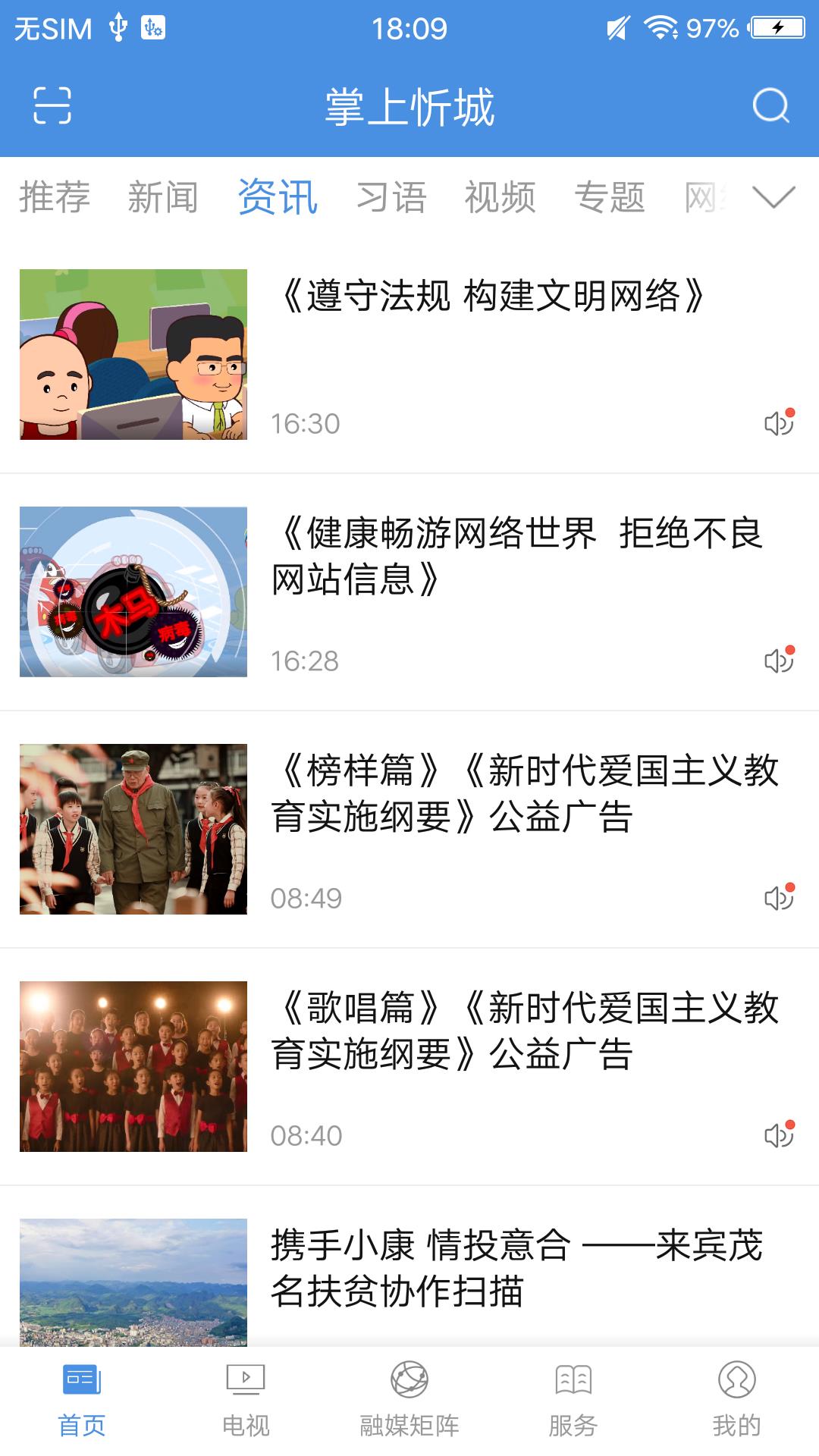Play audio for 《遵守法规 构建文明网络》
The image size is (819, 1456).
point(778,423)
